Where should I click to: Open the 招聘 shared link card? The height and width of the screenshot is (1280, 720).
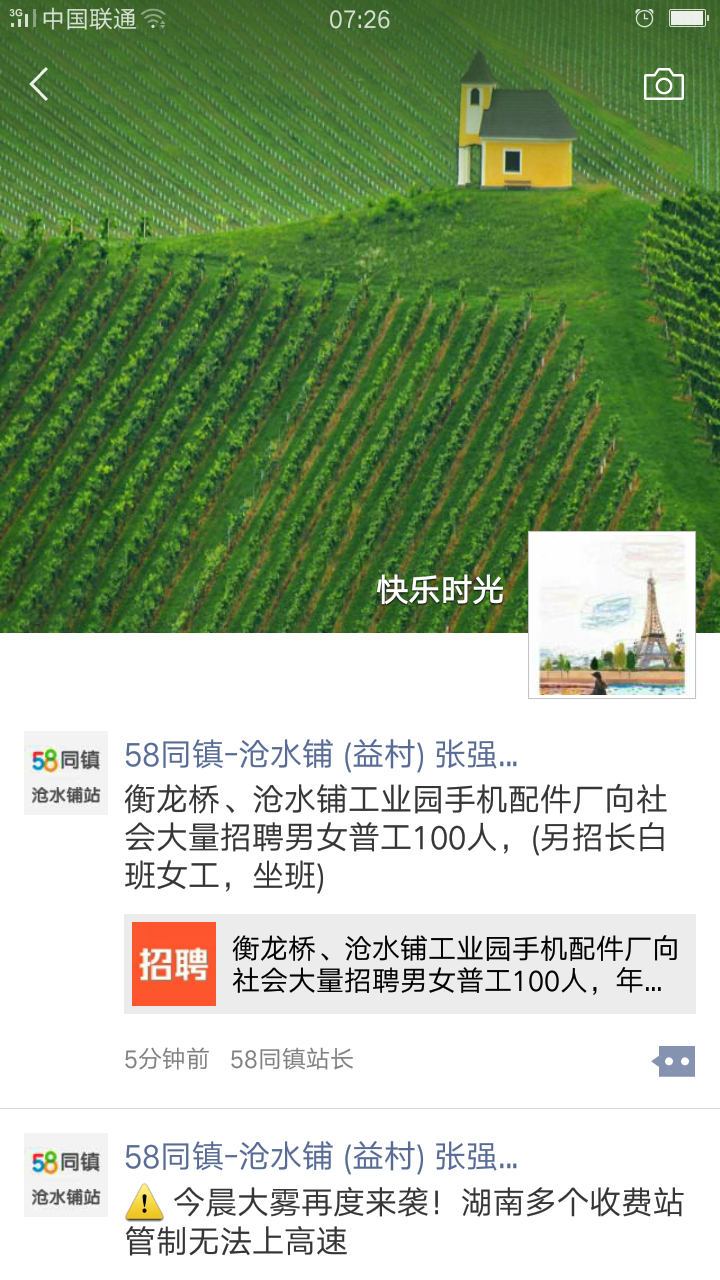409,964
